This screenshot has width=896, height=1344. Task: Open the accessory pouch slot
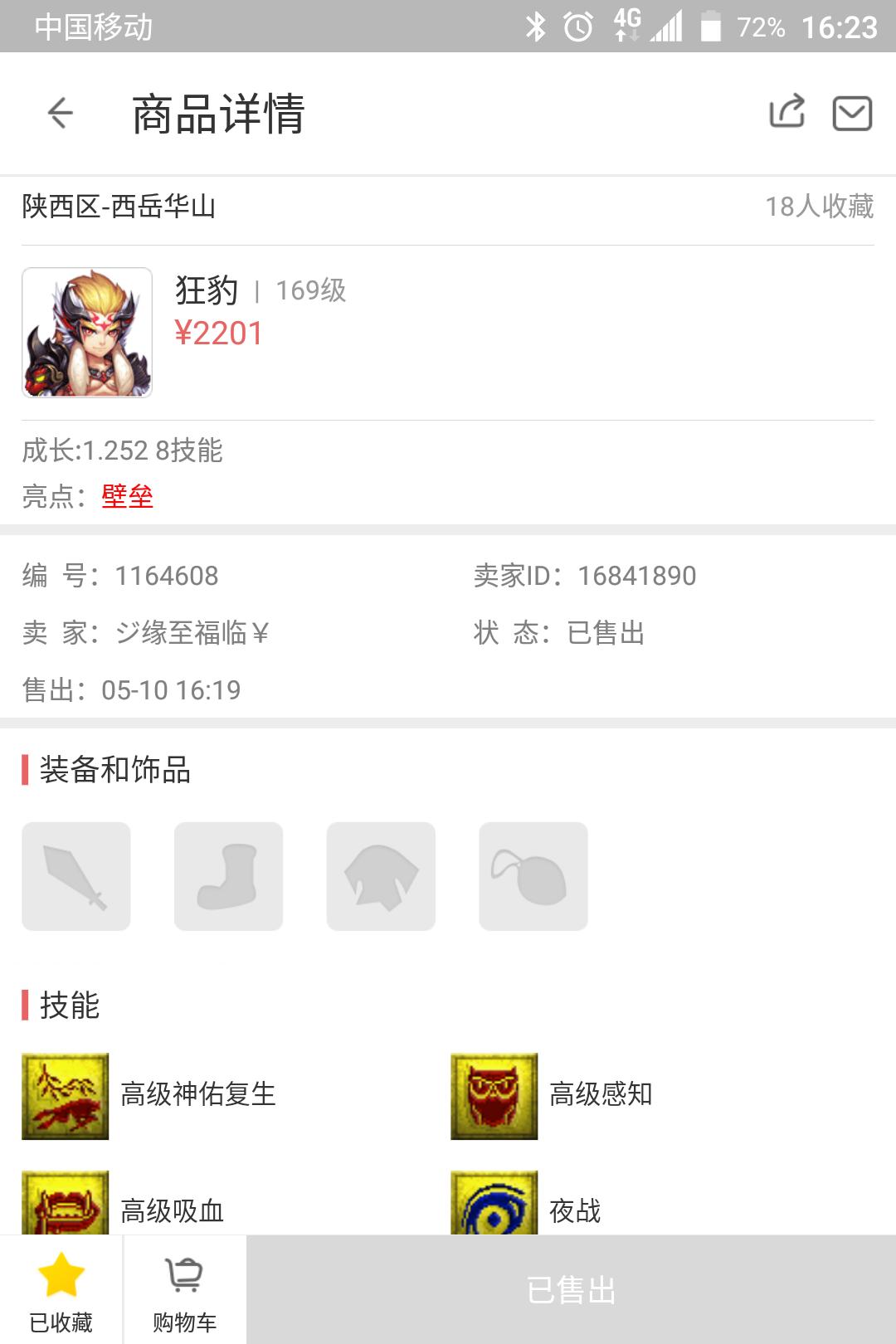[x=533, y=876]
